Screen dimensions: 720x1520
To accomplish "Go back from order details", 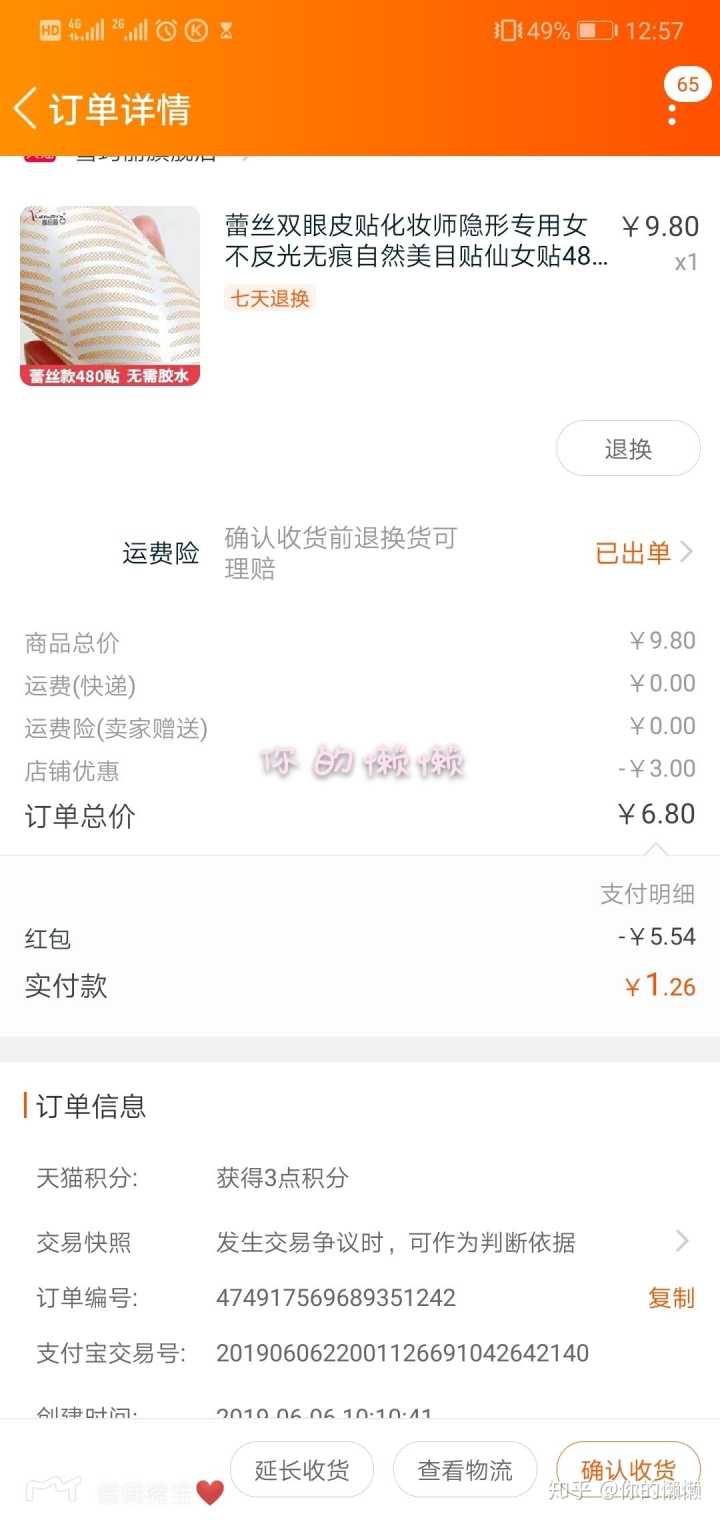I will [26, 108].
